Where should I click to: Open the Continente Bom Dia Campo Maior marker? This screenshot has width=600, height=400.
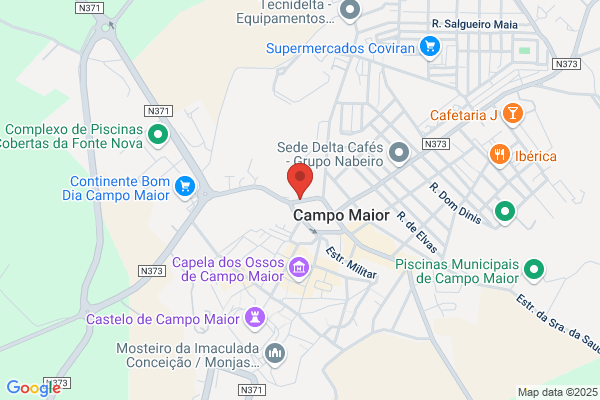coord(185,187)
